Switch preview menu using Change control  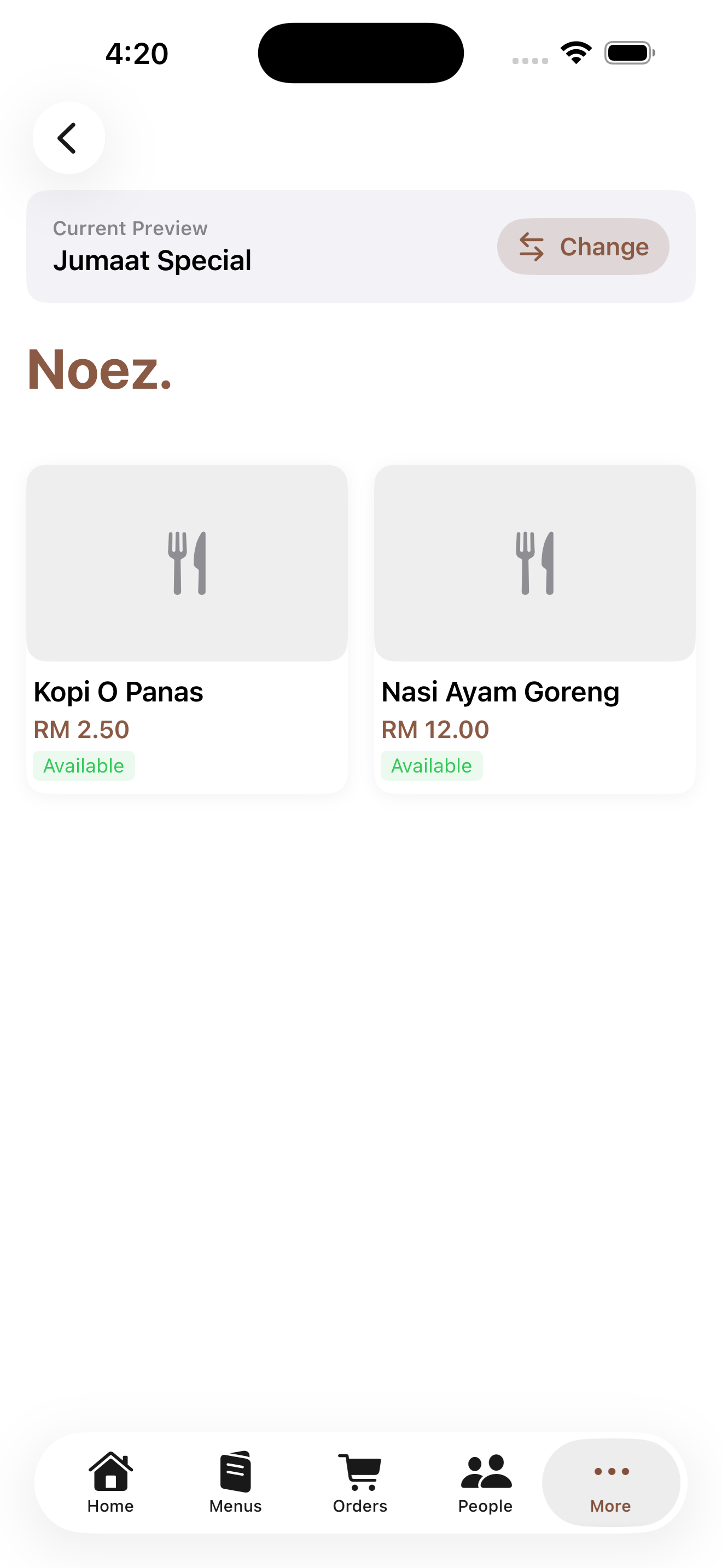pos(582,247)
